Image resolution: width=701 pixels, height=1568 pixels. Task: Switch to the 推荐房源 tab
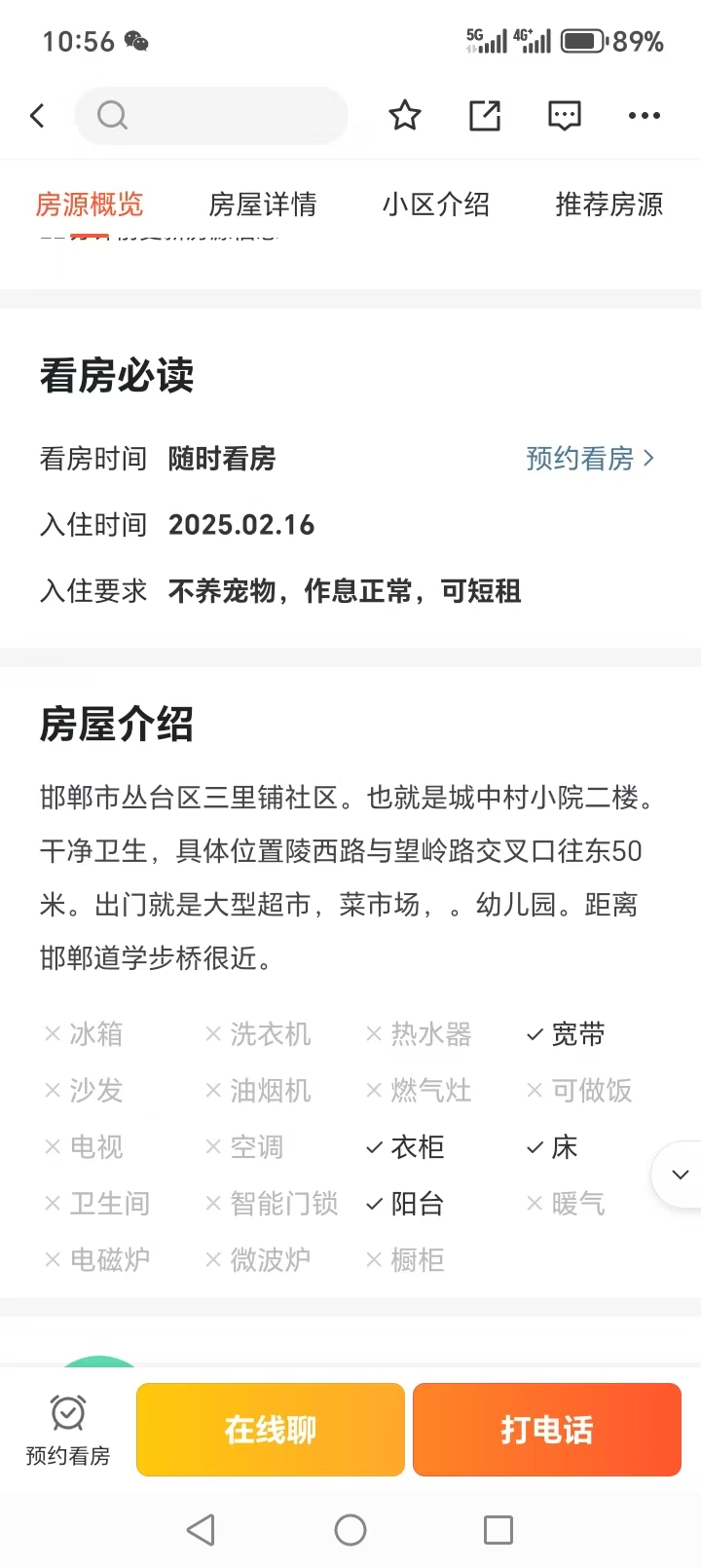click(x=609, y=205)
